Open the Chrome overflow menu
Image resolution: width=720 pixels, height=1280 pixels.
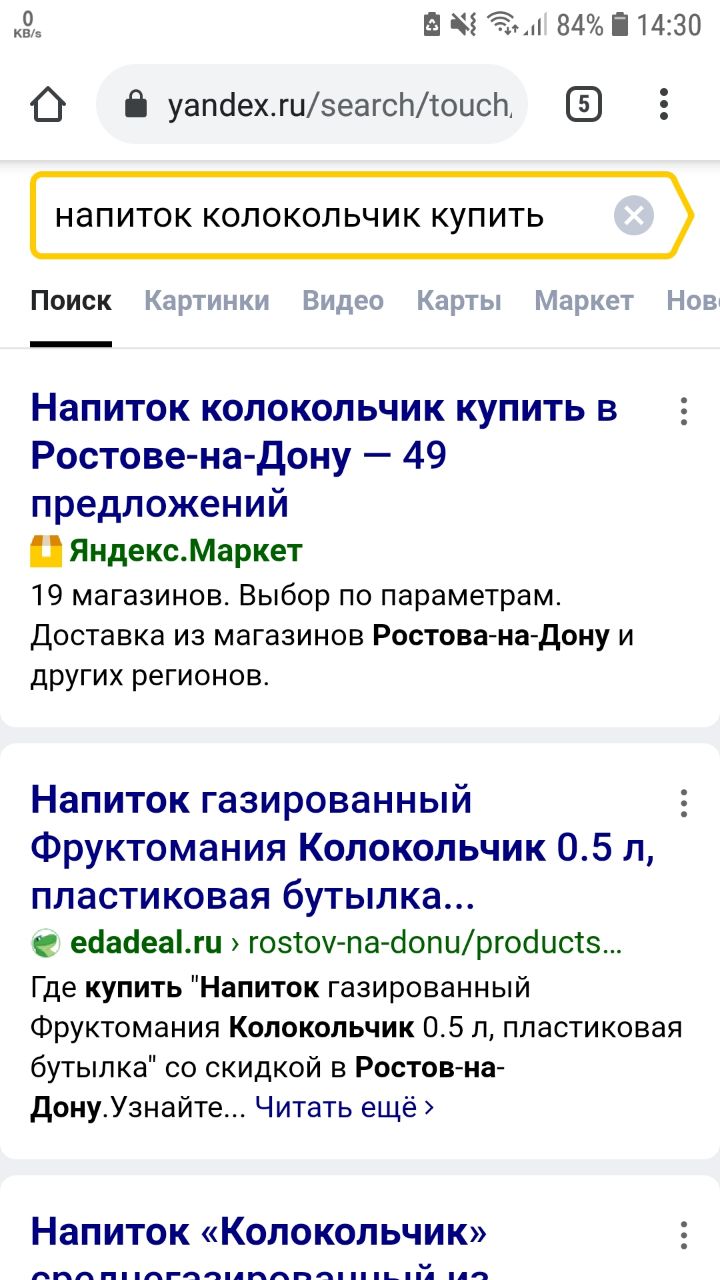664,104
